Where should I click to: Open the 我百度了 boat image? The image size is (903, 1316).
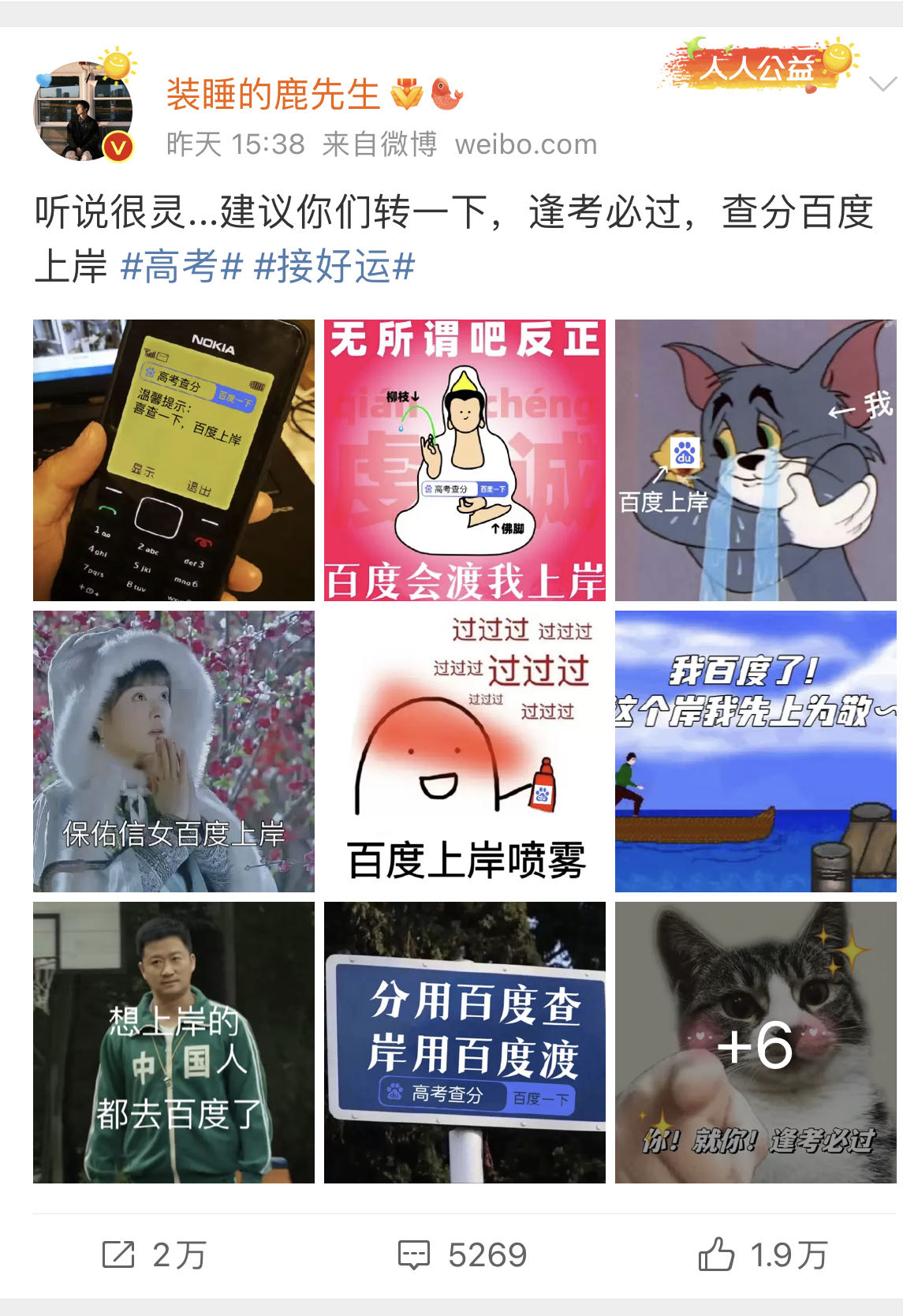[756, 751]
